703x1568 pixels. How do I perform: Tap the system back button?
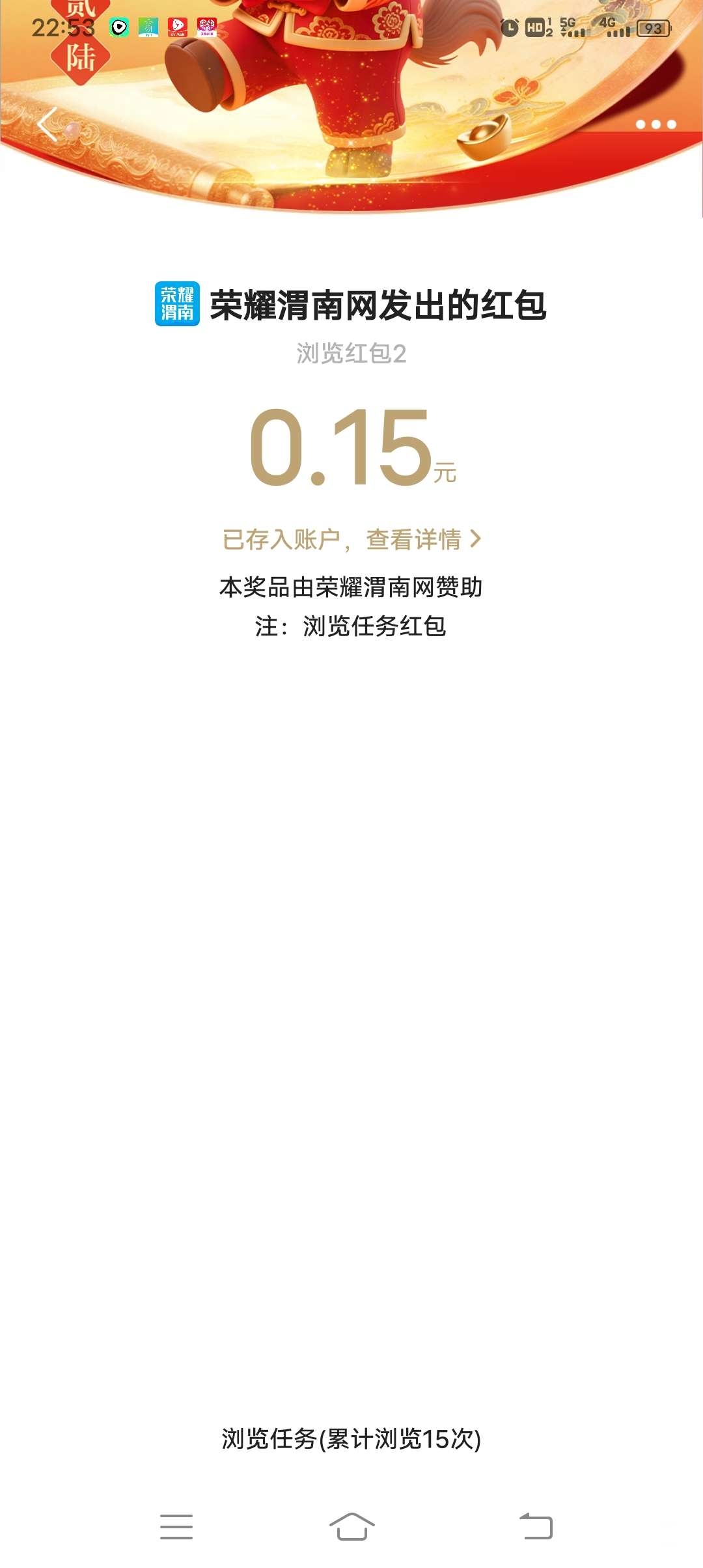click(x=536, y=1526)
